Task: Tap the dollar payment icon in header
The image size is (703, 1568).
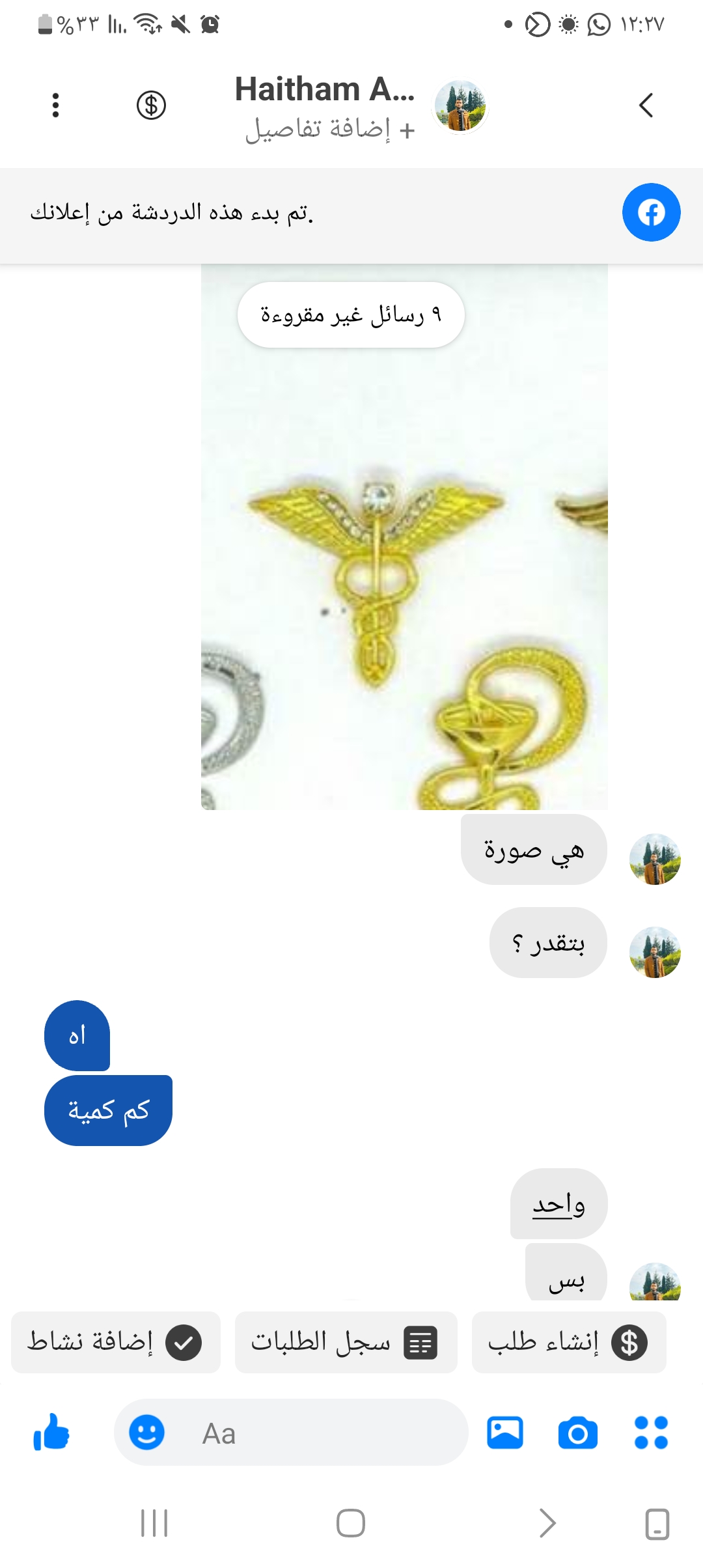Action: click(151, 105)
